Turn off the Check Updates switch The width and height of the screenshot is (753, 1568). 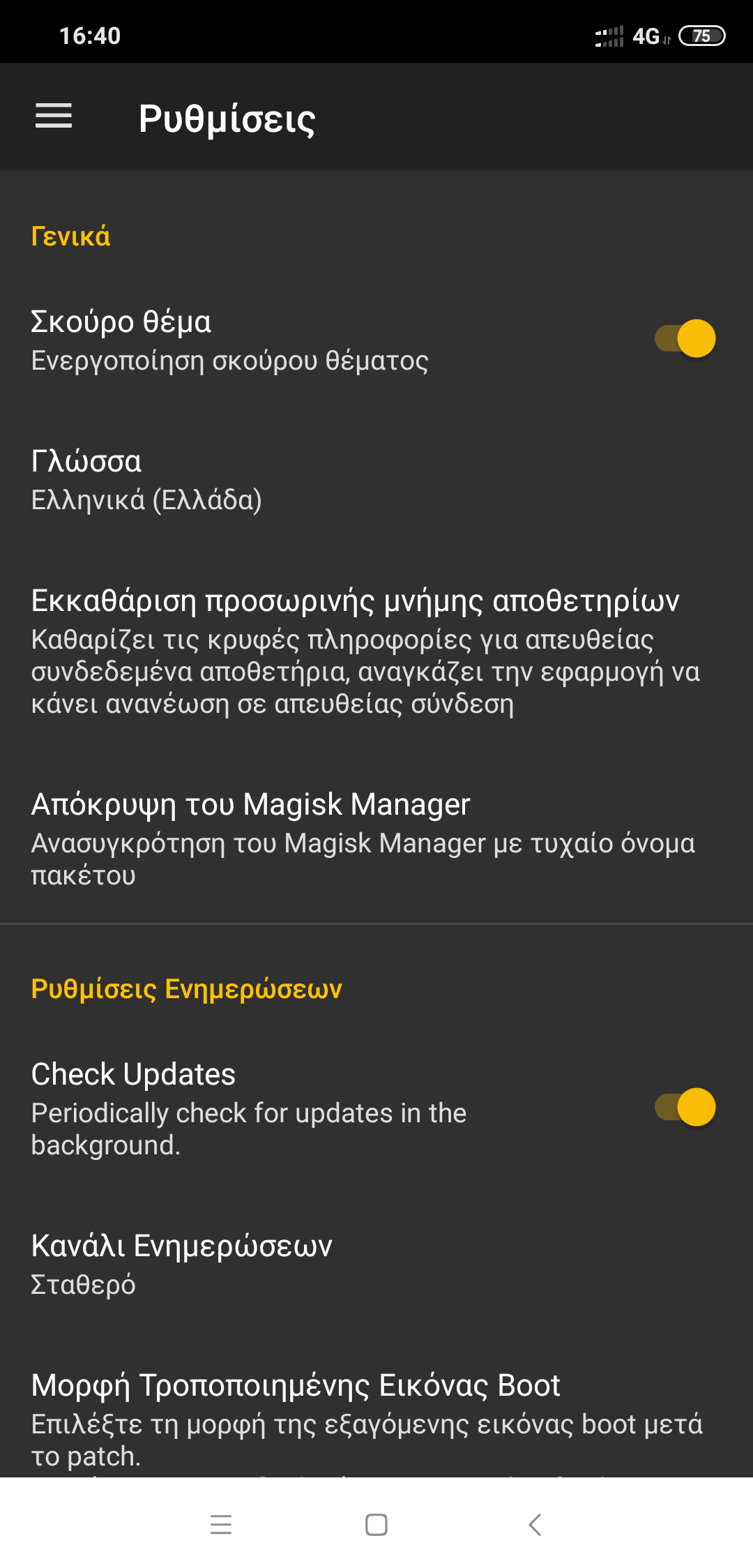pos(685,1107)
